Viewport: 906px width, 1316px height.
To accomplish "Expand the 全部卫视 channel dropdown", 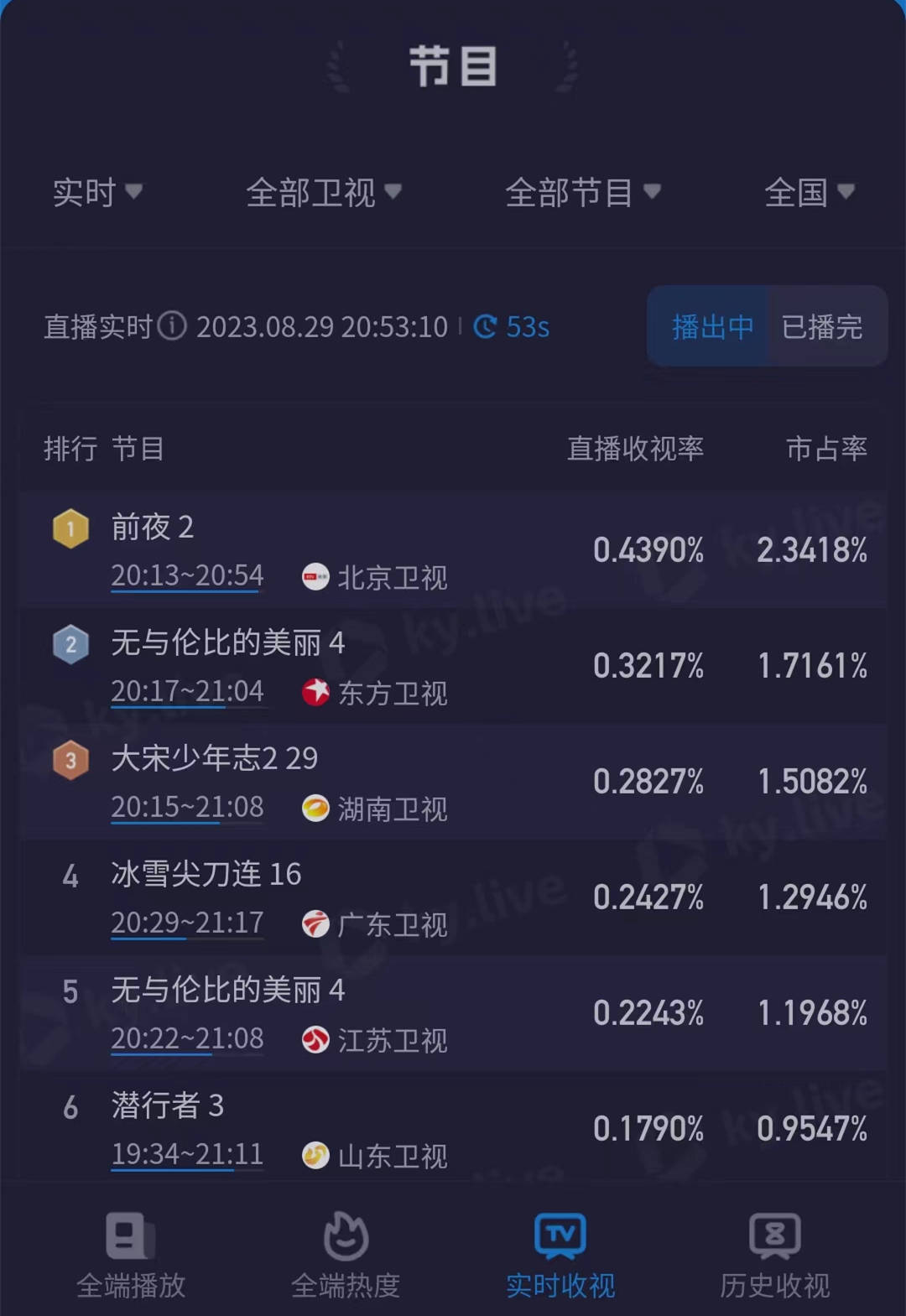I will (x=323, y=193).
